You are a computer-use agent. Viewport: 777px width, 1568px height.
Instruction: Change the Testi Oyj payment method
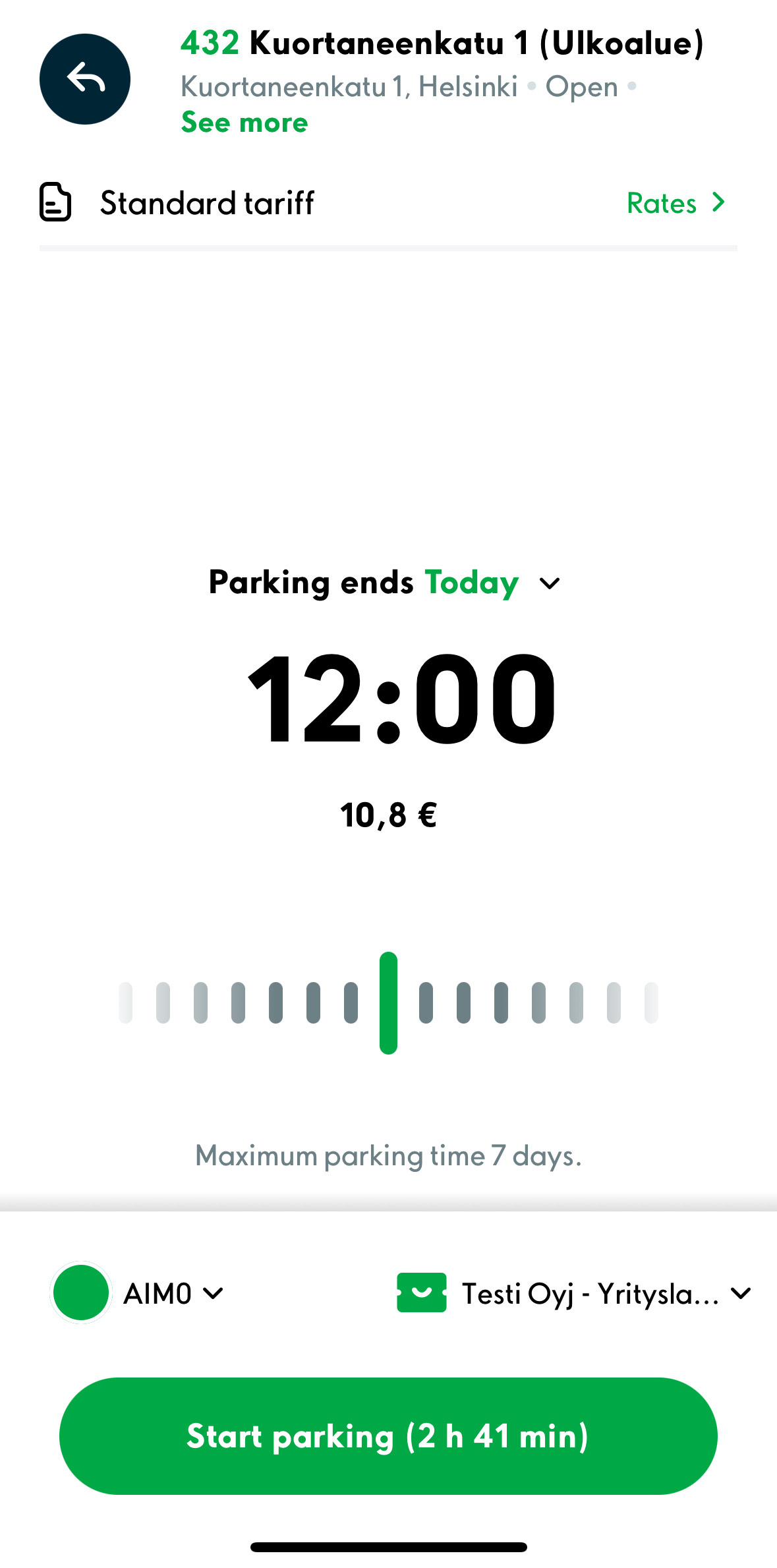point(573,1293)
